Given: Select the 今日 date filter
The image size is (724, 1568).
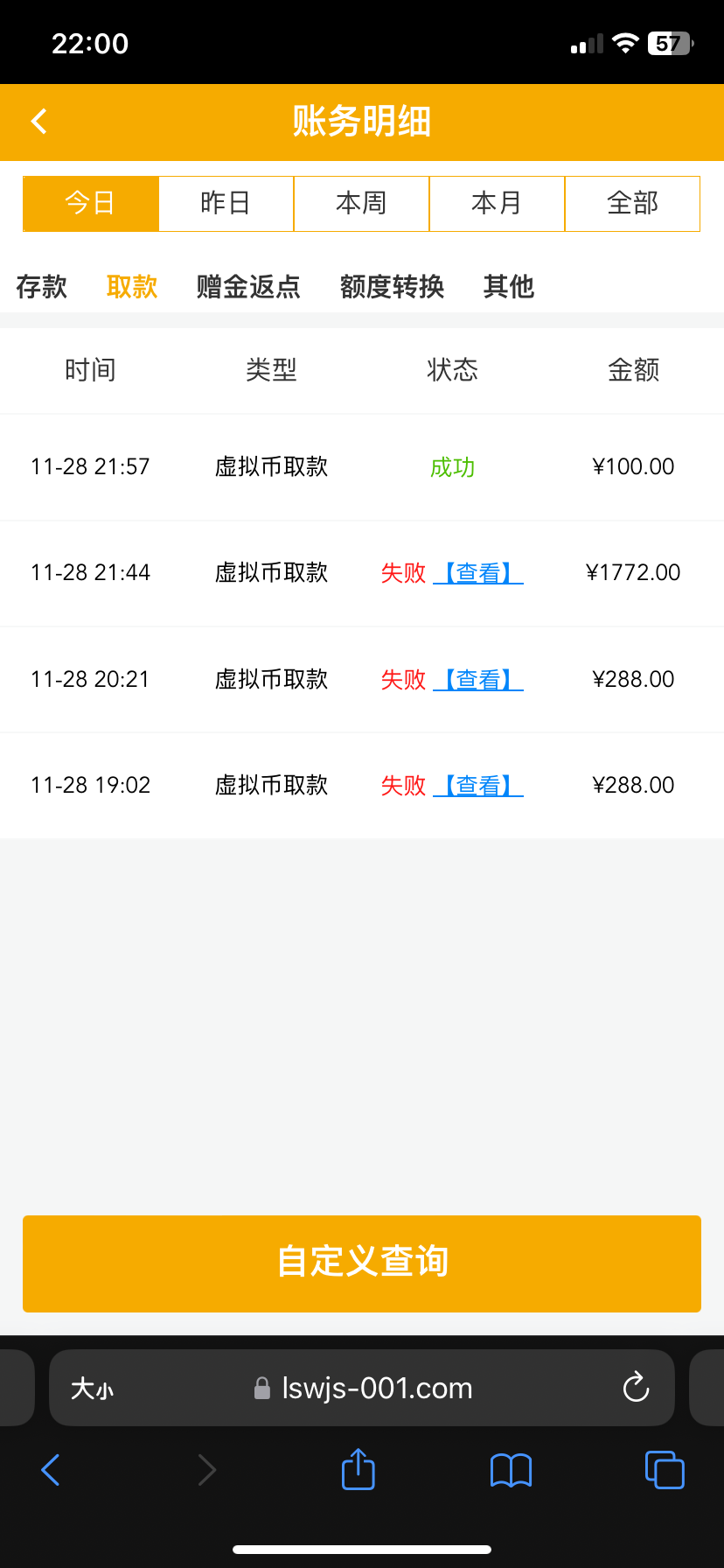Looking at the screenshot, I should pos(91,204).
